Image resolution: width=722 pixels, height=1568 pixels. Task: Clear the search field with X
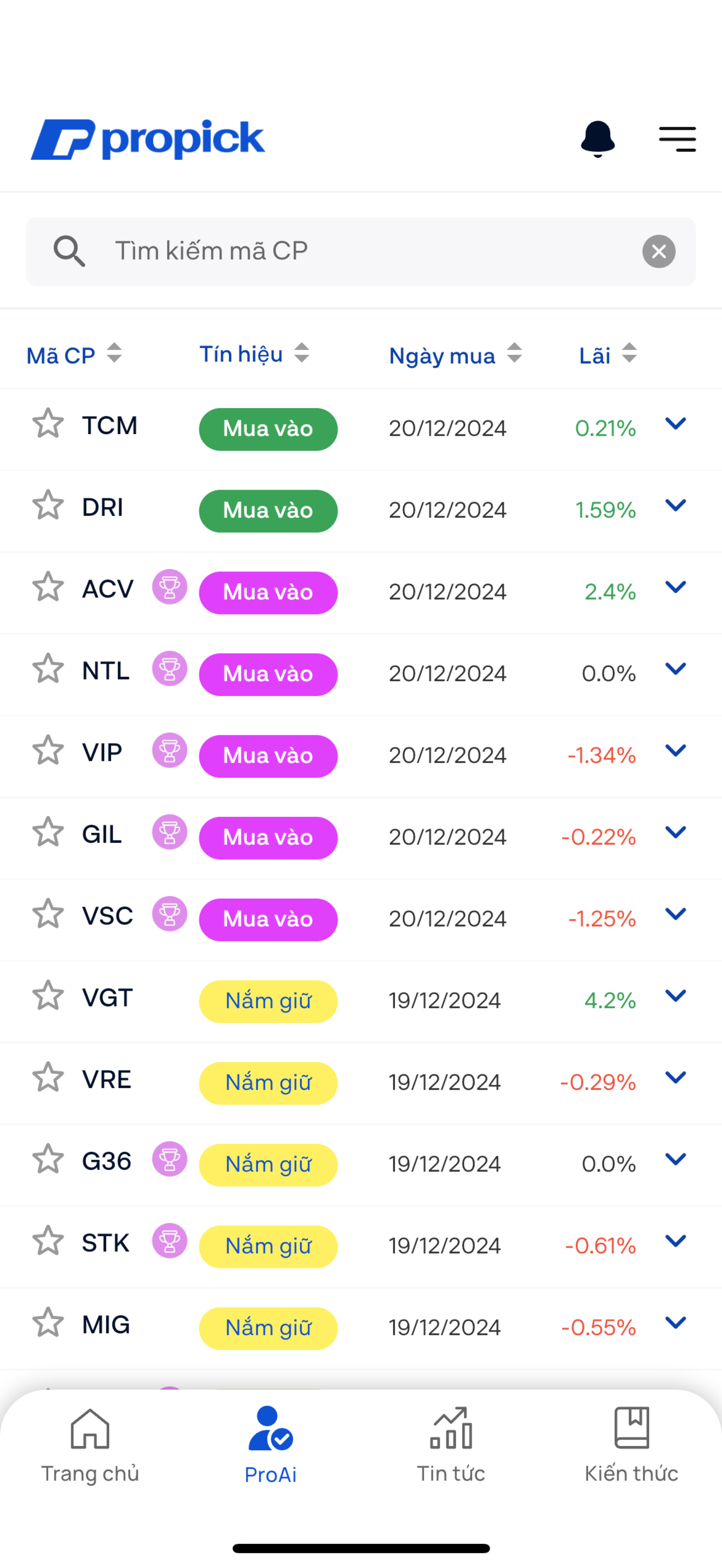659,251
